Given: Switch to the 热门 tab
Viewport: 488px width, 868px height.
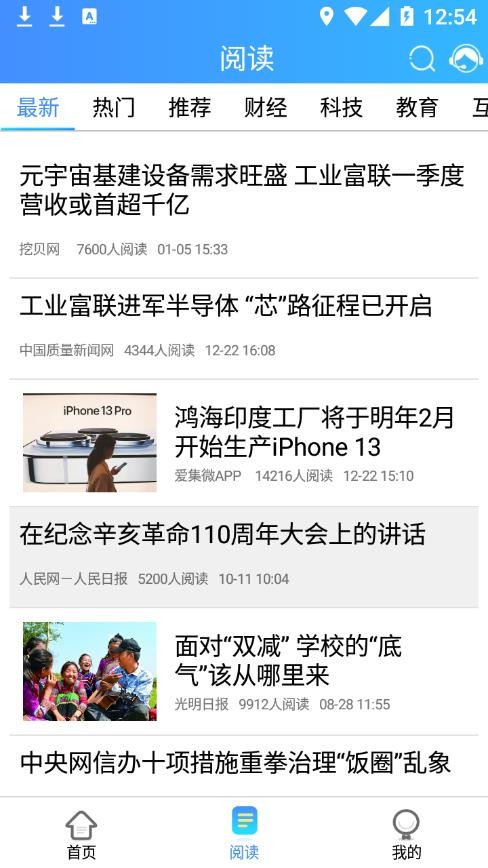Looking at the screenshot, I should point(113,107).
